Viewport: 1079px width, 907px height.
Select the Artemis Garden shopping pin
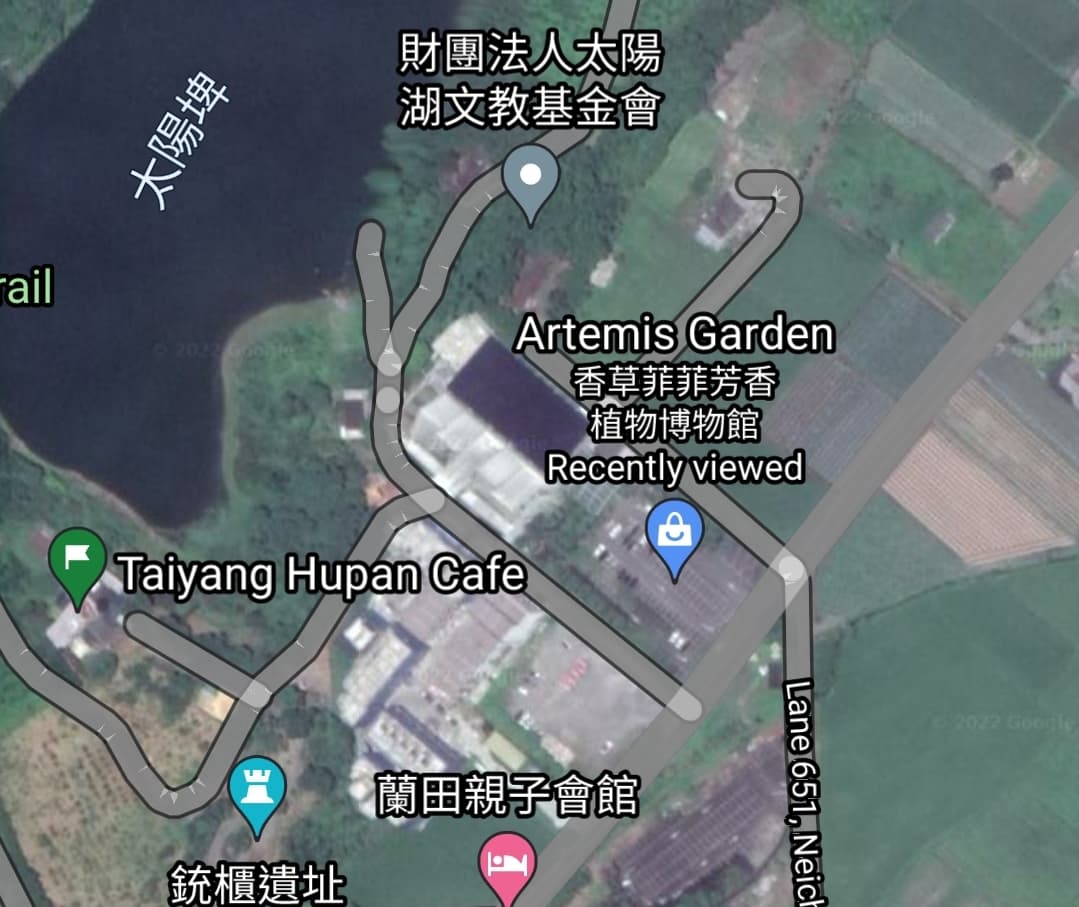click(675, 533)
